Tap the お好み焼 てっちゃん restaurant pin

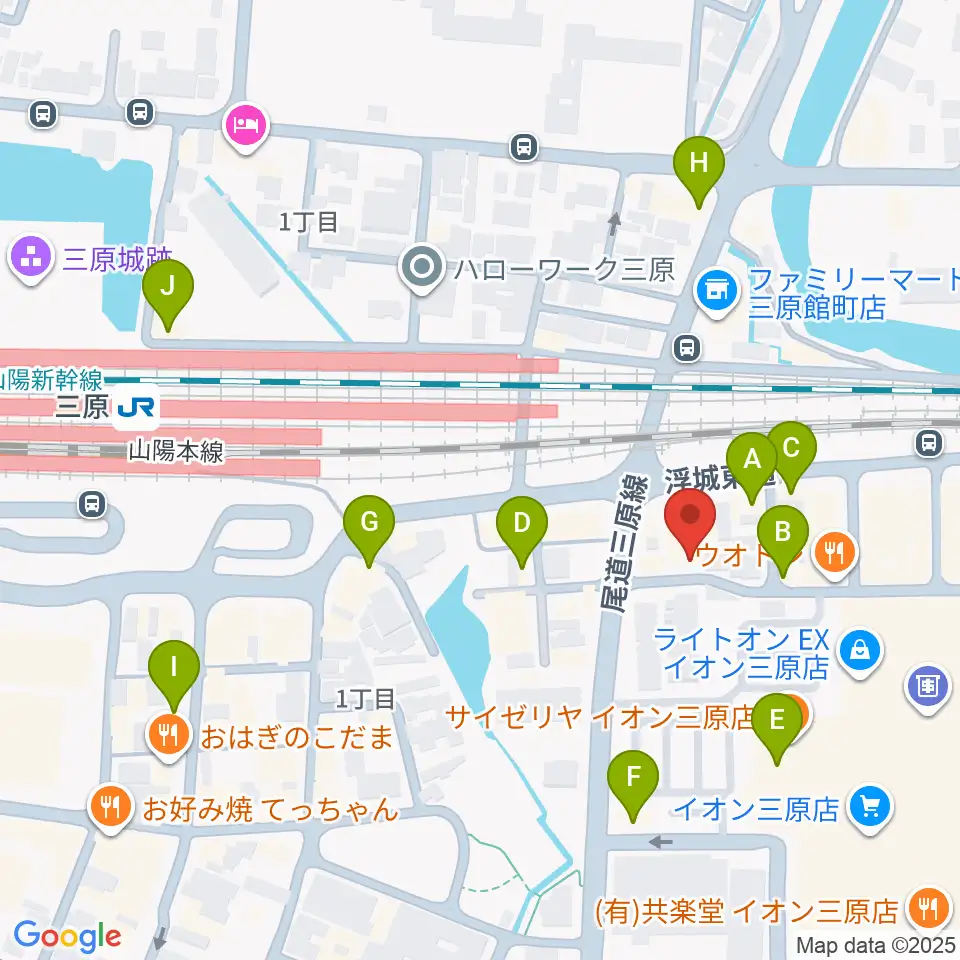tap(111, 809)
